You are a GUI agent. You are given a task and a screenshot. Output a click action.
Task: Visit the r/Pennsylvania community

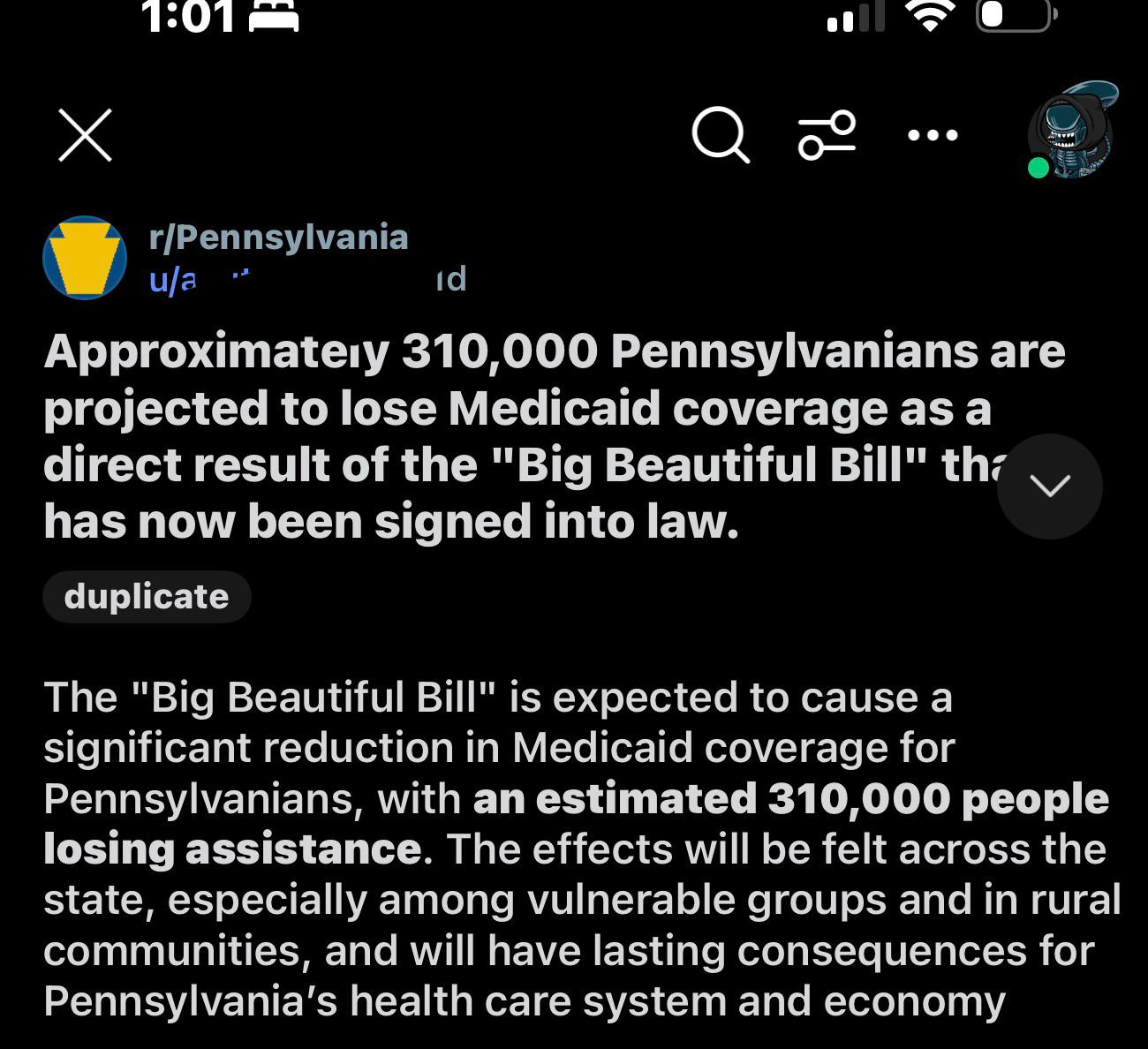pyautogui.click(x=278, y=238)
